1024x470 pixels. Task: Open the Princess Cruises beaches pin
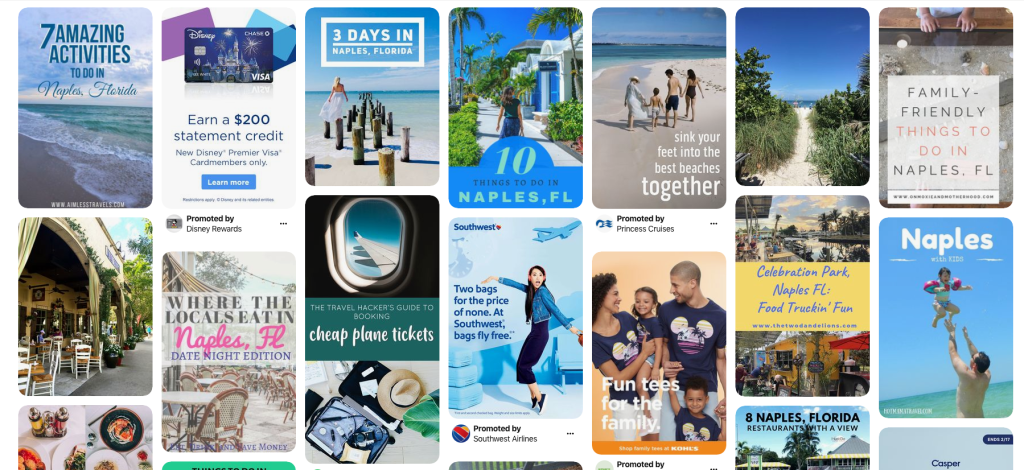click(x=659, y=108)
